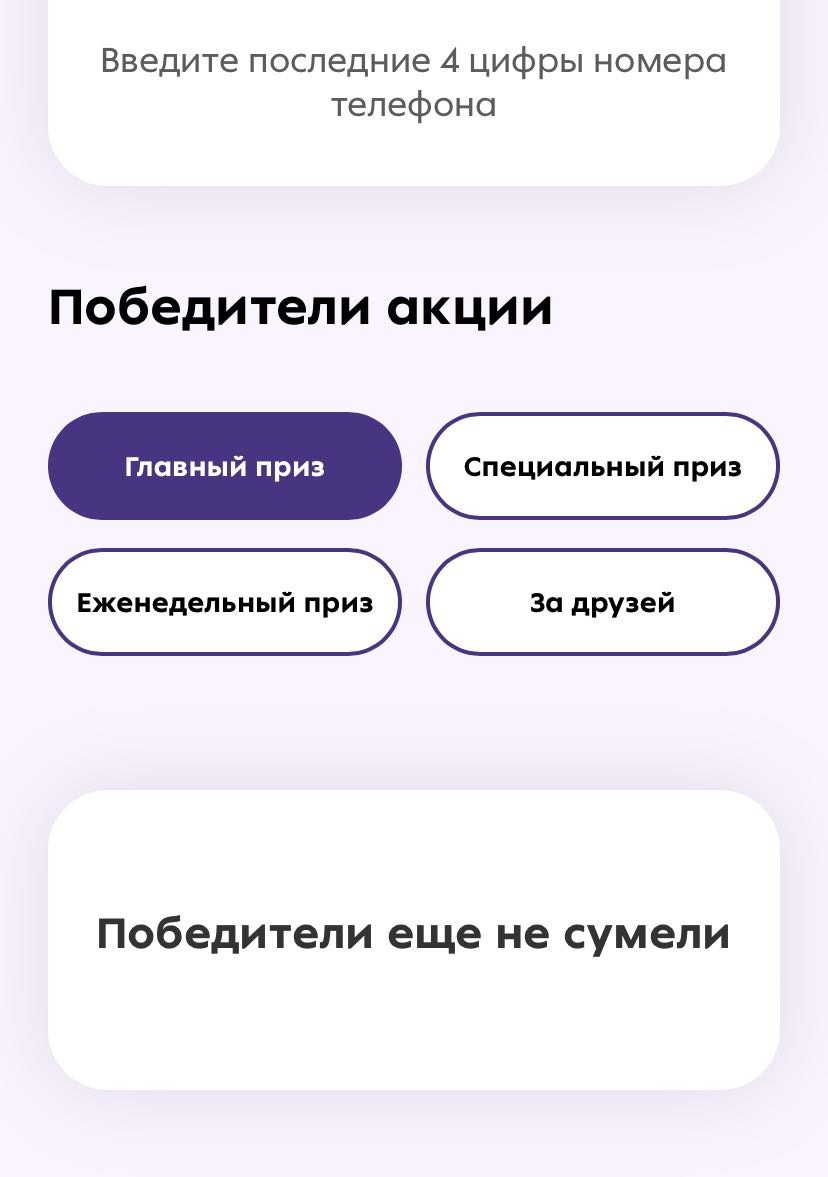Switch to Специальный приз winners

(602, 466)
